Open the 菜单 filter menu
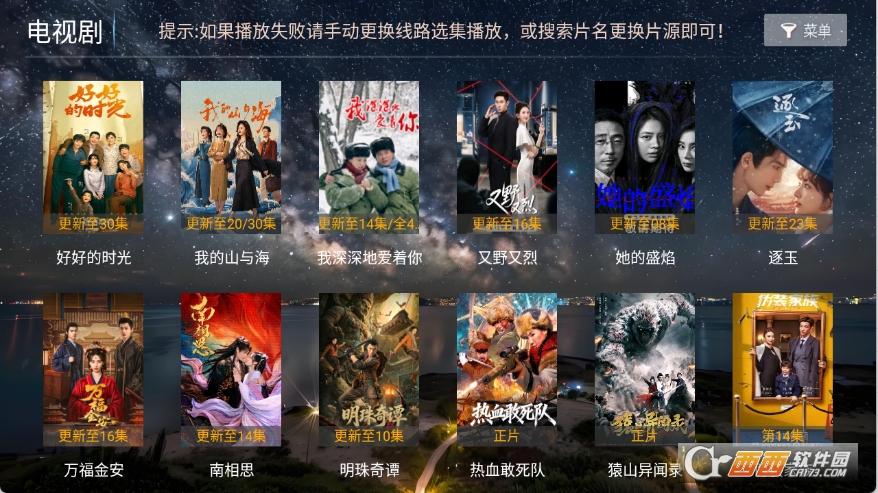Viewport: 878px width, 493px height. coord(805,31)
